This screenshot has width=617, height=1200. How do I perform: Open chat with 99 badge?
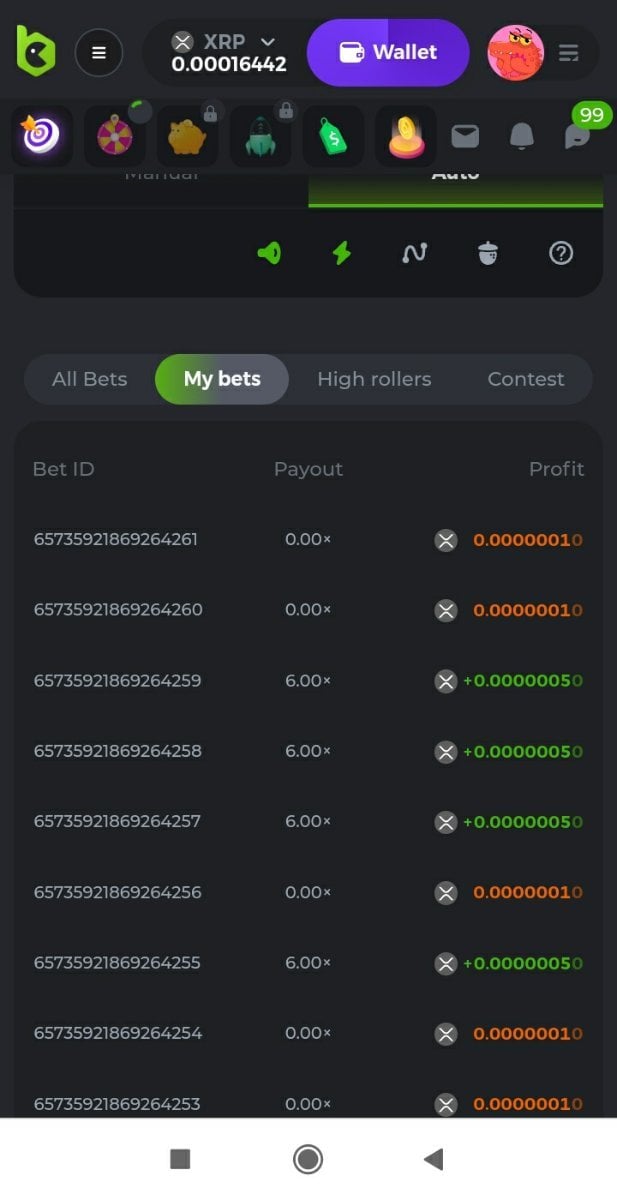coord(578,136)
